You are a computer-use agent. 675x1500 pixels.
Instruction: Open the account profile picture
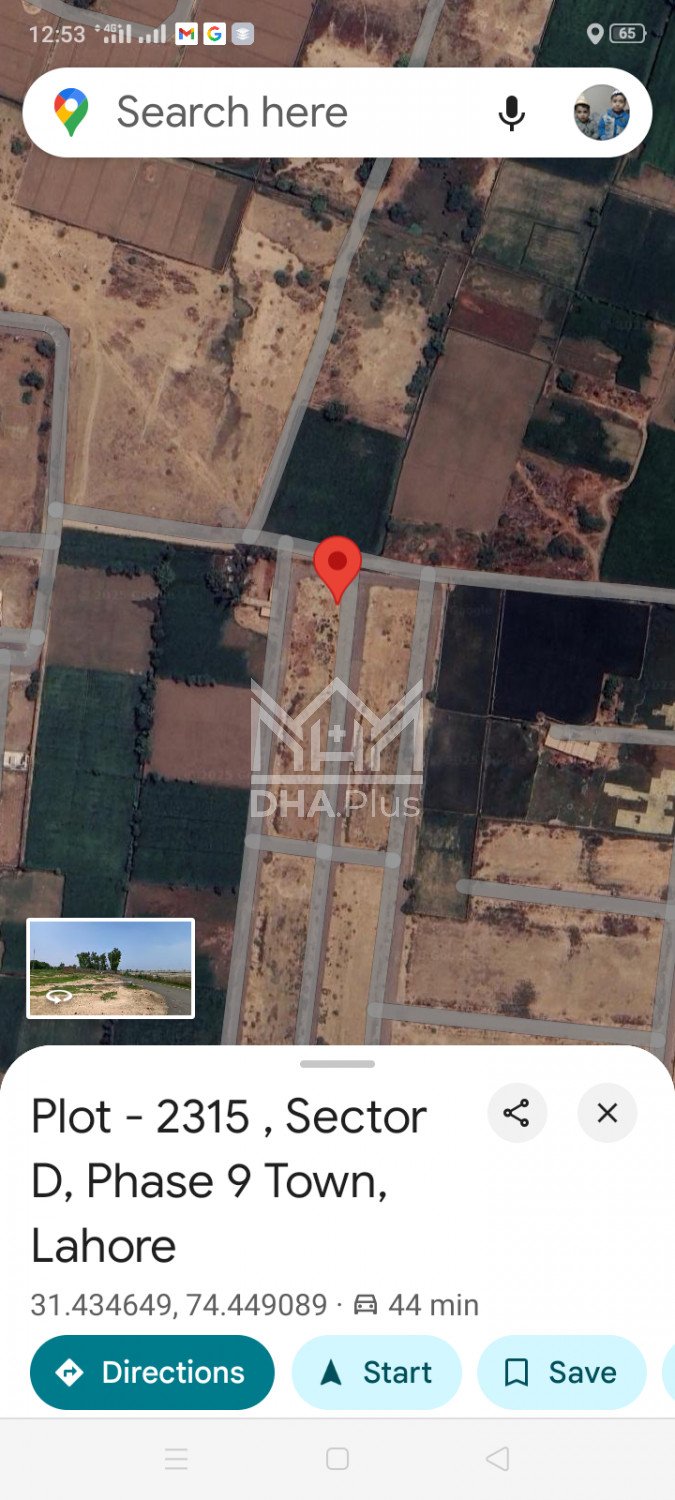click(601, 113)
